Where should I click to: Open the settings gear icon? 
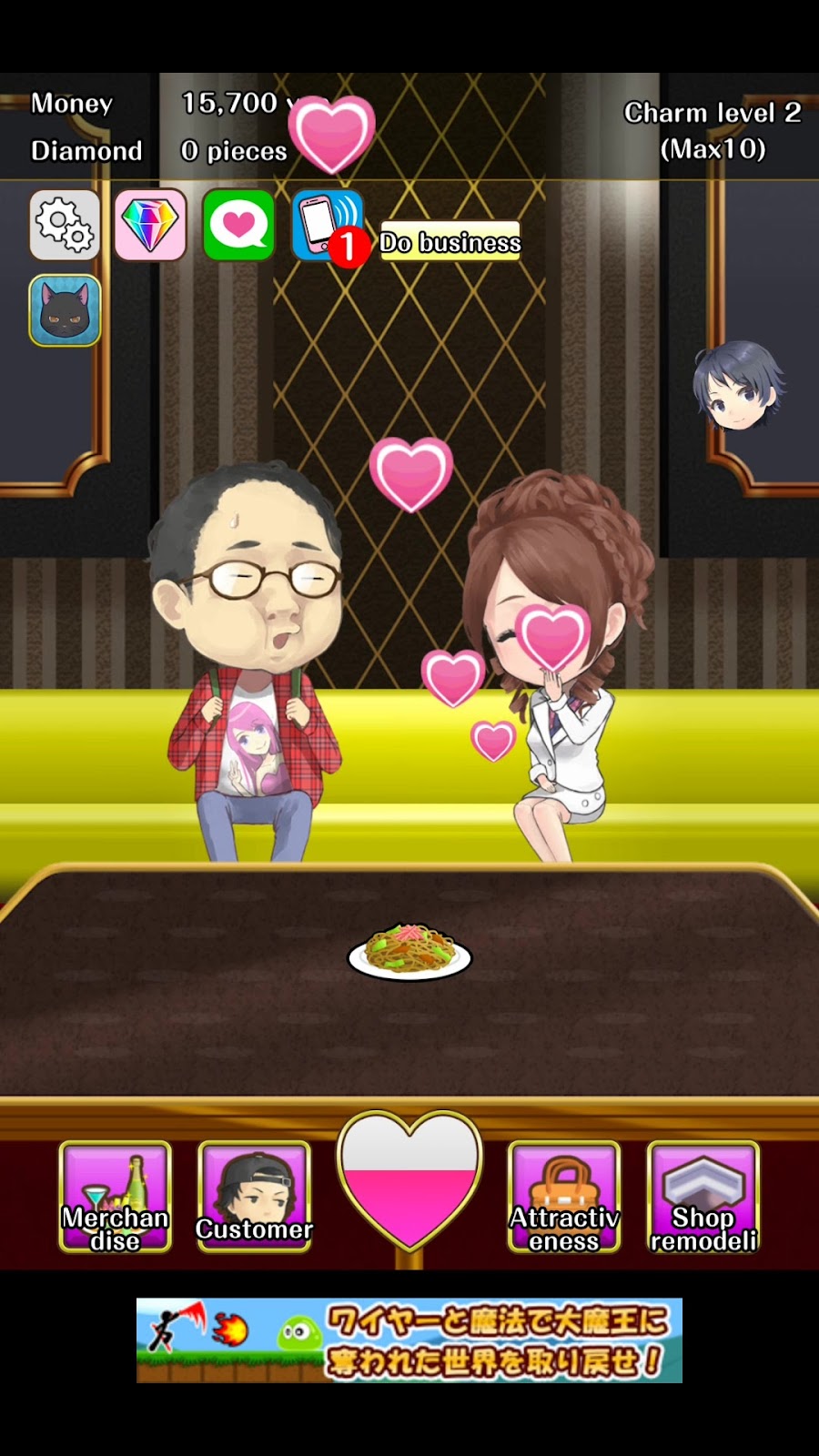[x=65, y=225]
